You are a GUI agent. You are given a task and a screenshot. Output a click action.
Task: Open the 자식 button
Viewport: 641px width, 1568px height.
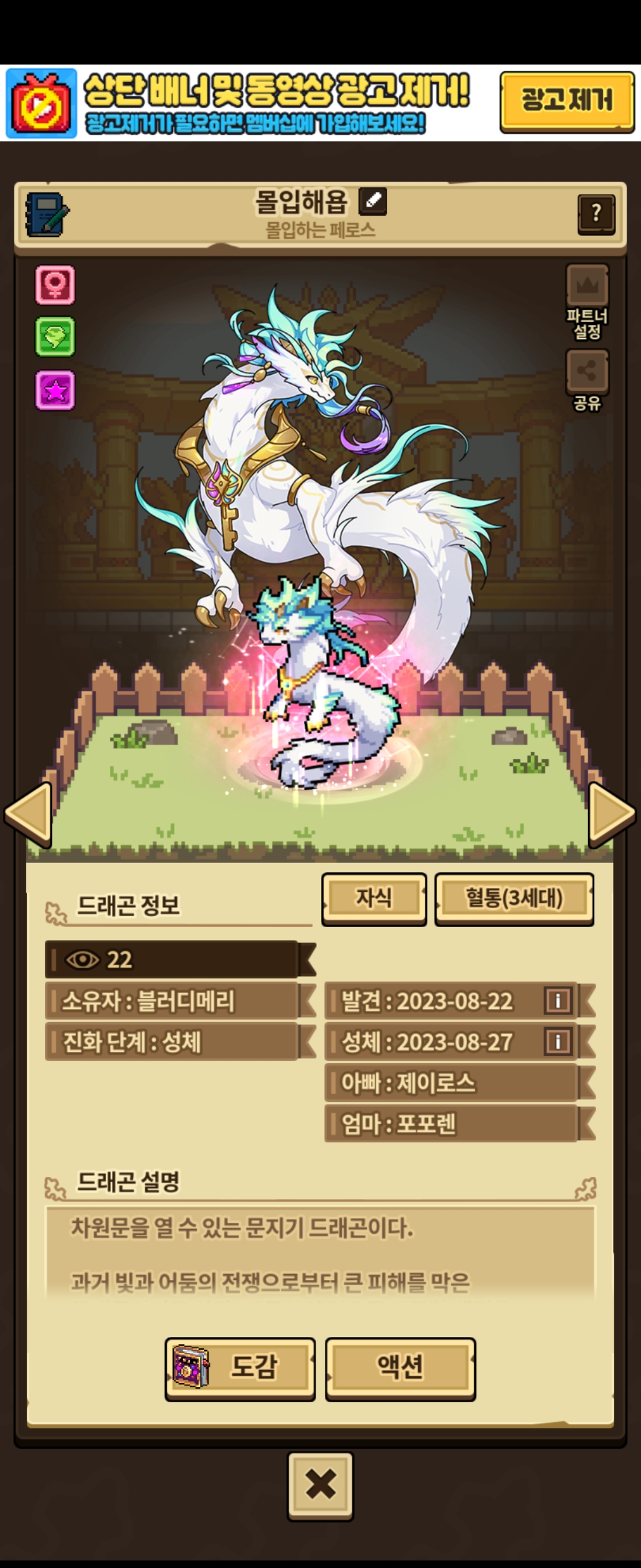(x=374, y=898)
